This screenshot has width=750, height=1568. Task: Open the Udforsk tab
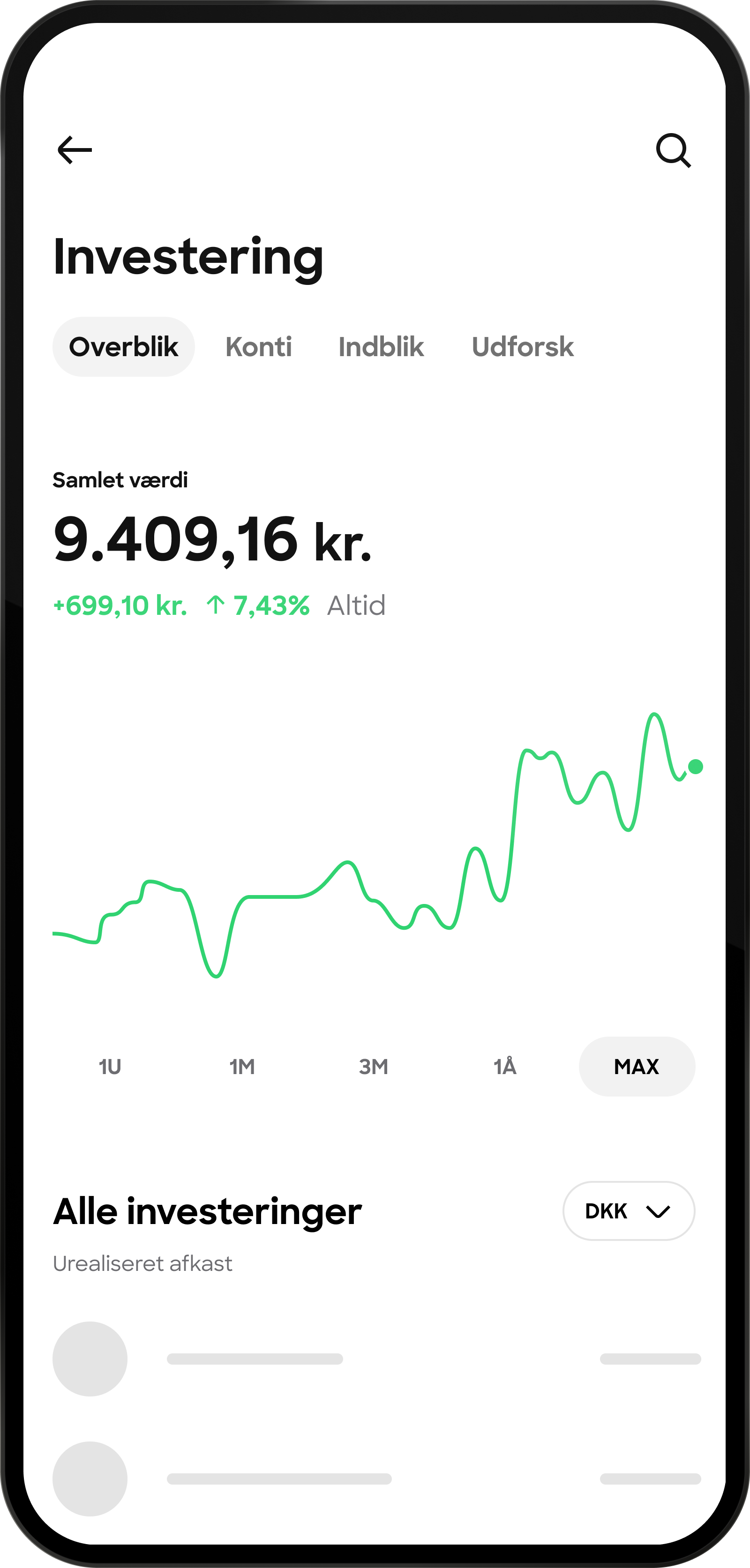[522, 346]
